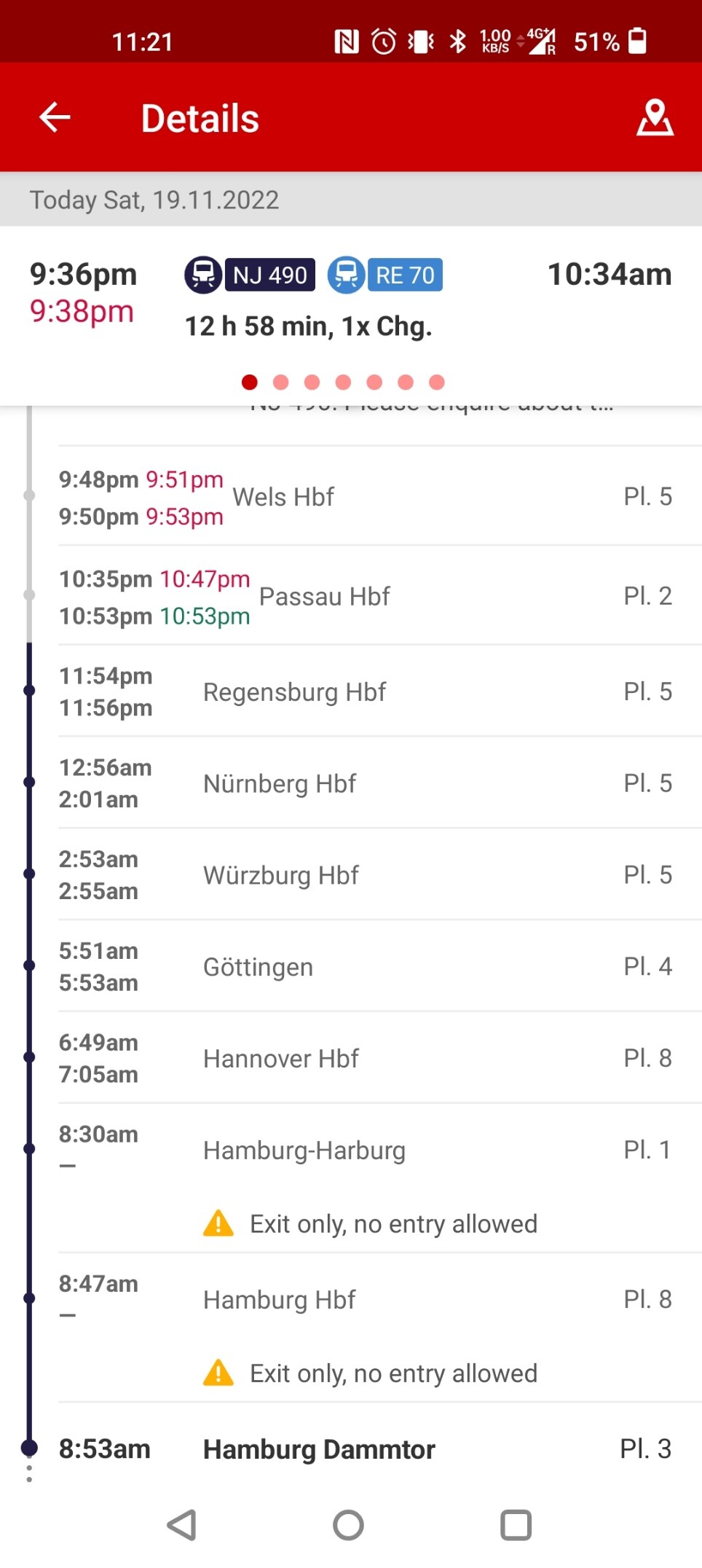View the Würzburg Hbf stop
Image resolution: width=702 pixels, height=1568 pixels.
click(281, 875)
